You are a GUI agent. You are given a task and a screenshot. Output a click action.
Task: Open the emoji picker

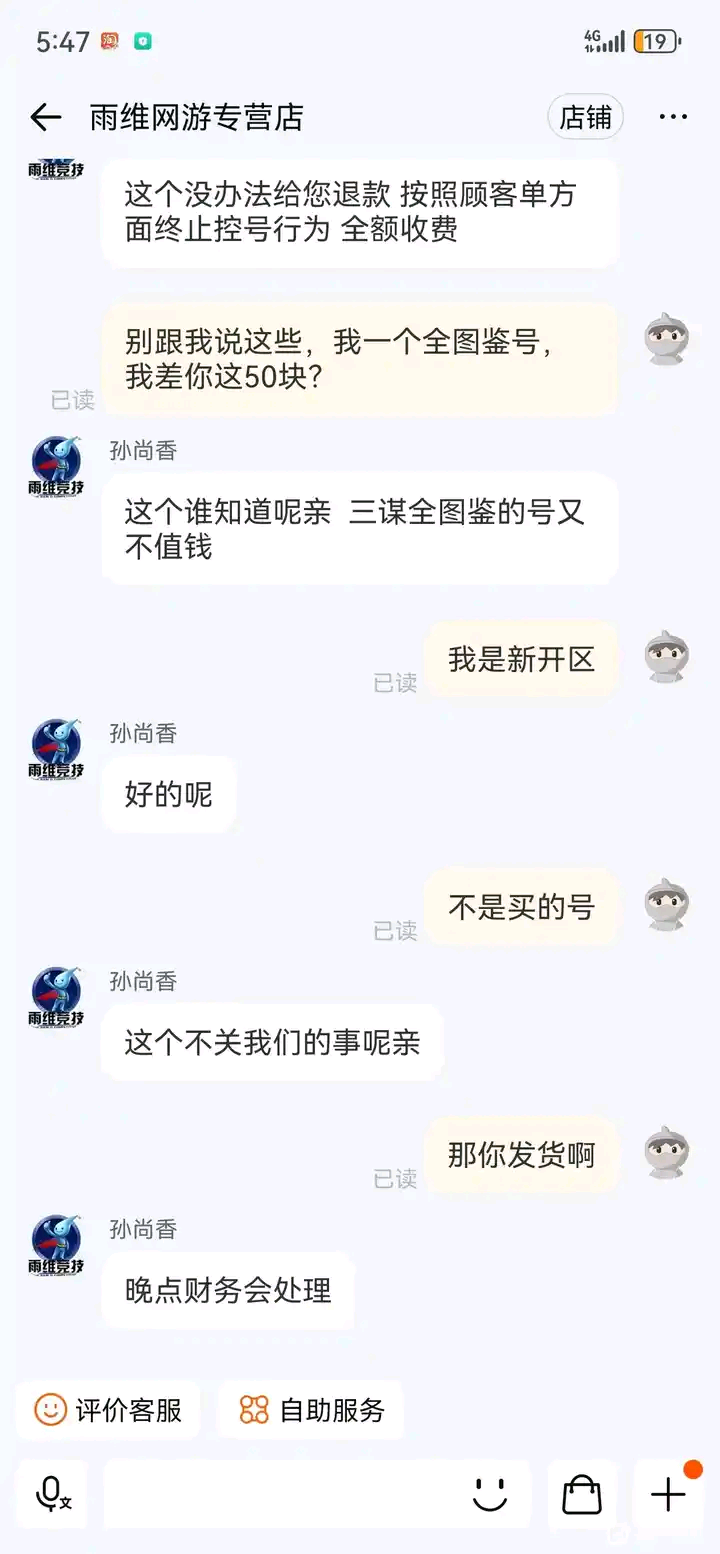(490, 1495)
